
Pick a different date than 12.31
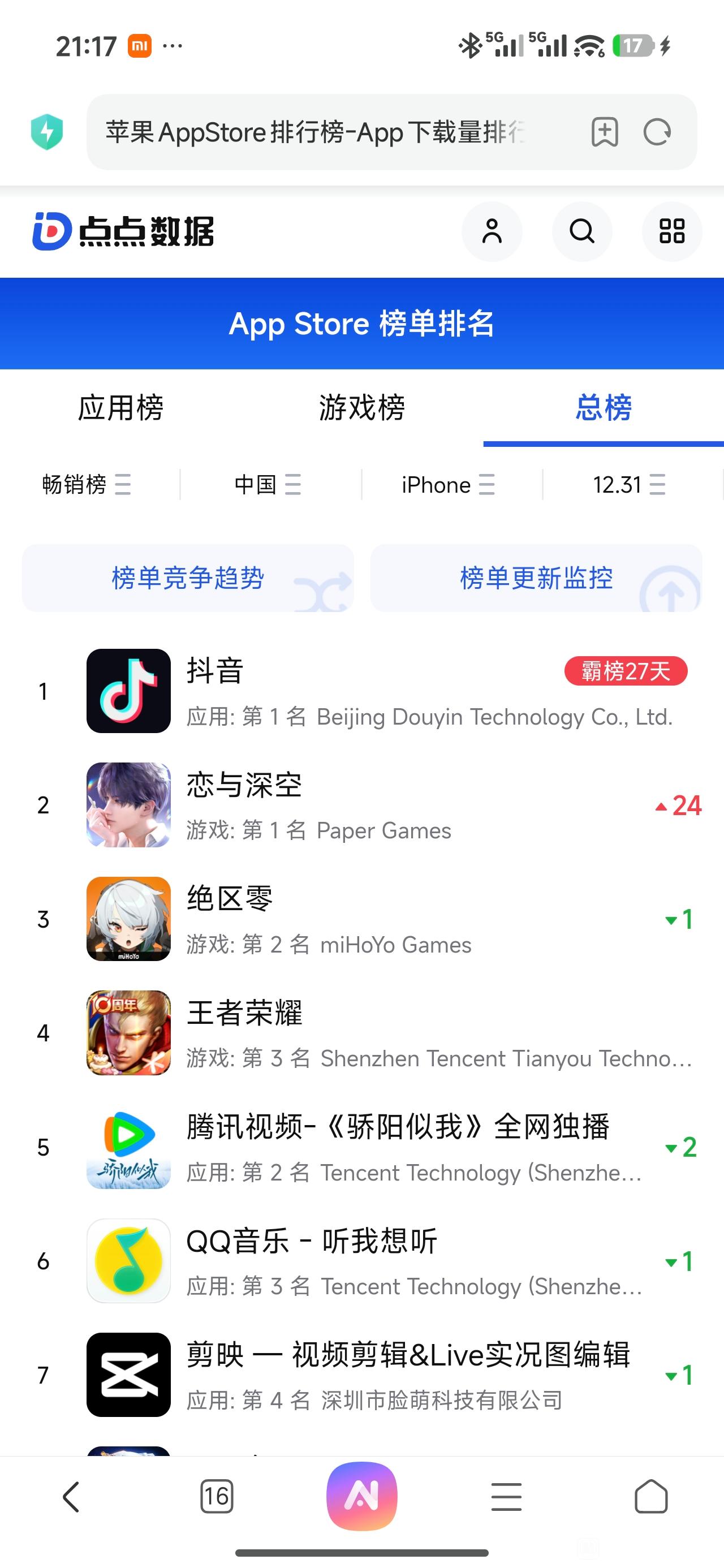tap(629, 485)
